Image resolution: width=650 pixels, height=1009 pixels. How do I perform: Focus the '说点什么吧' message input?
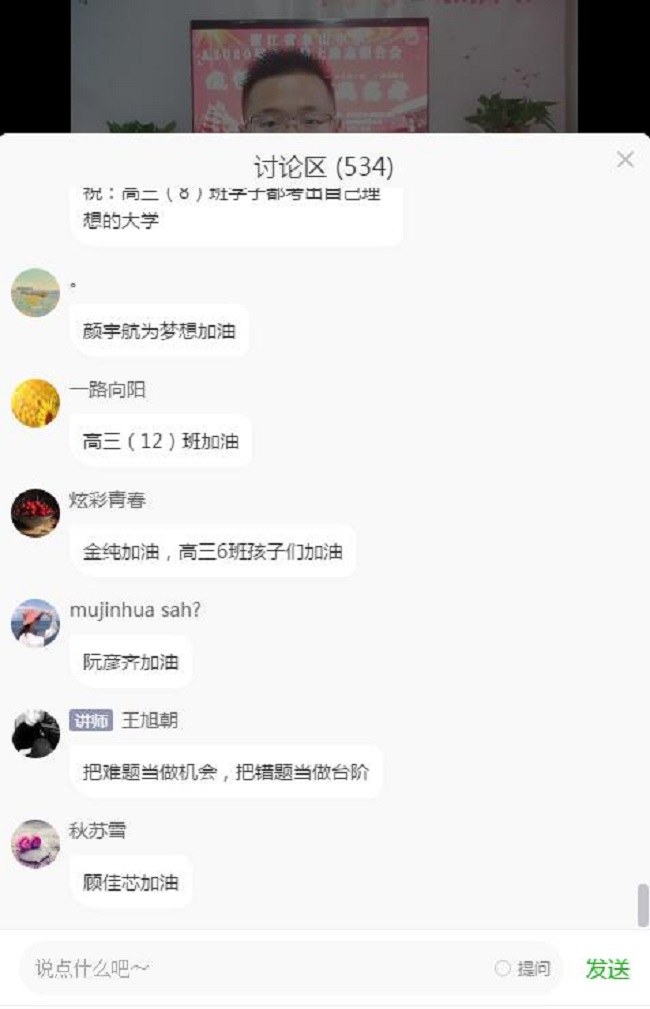(x=250, y=968)
